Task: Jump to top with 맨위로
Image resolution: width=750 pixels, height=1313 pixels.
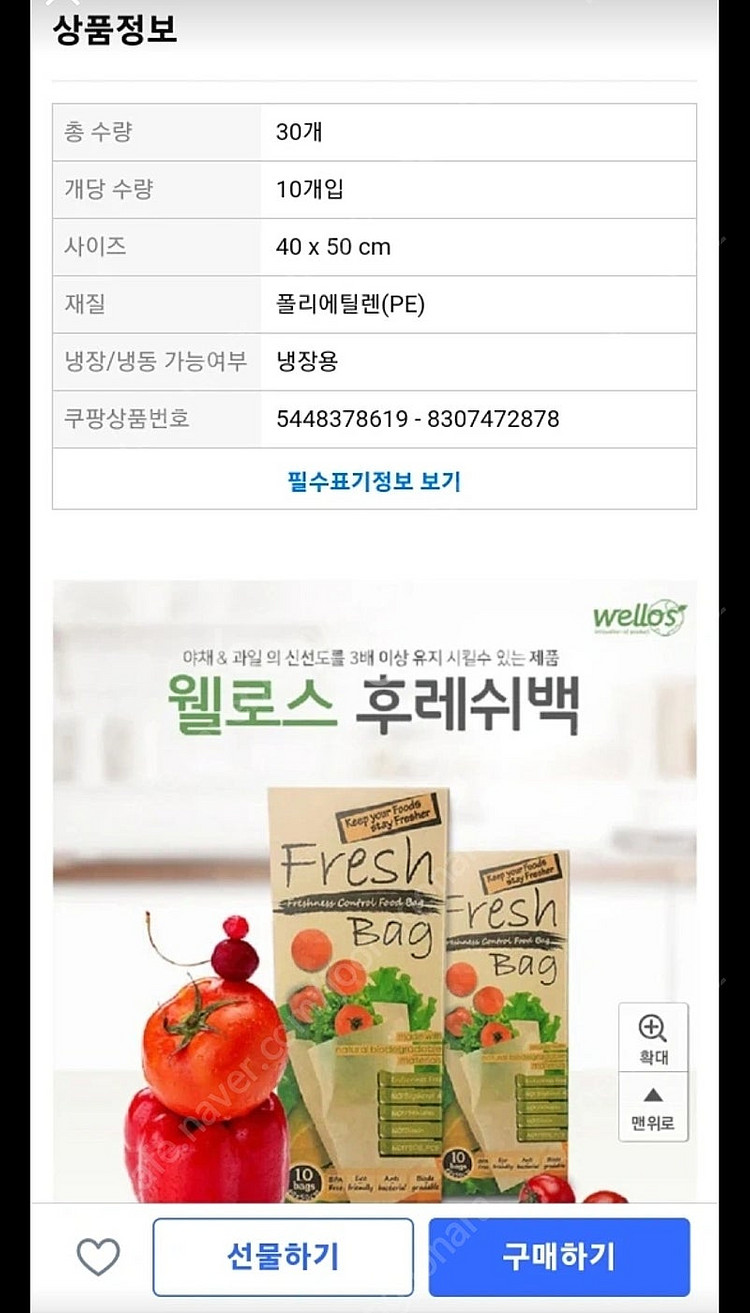Action: pos(652,1106)
